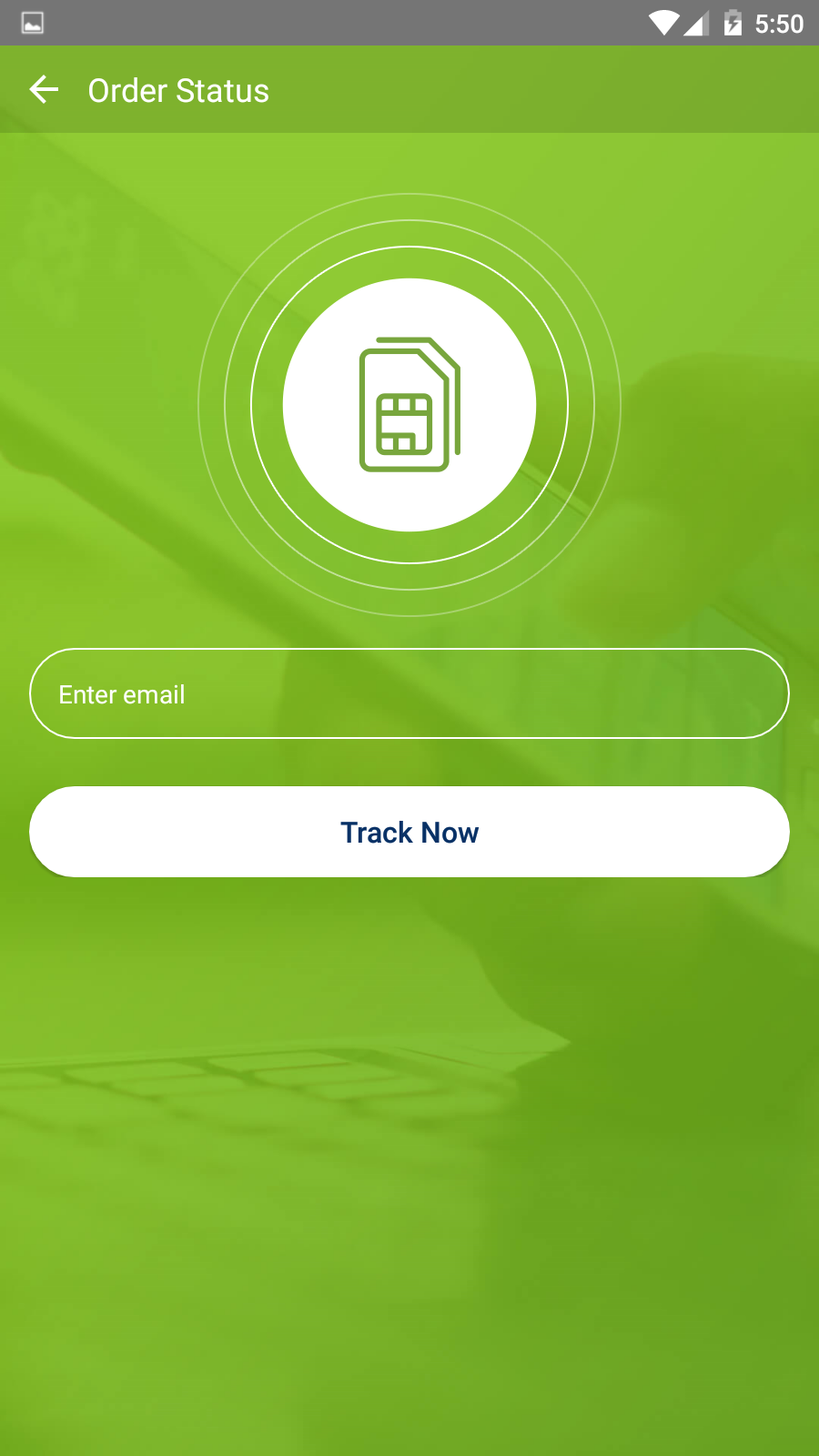Go back from Order Status

tap(44, 90)
